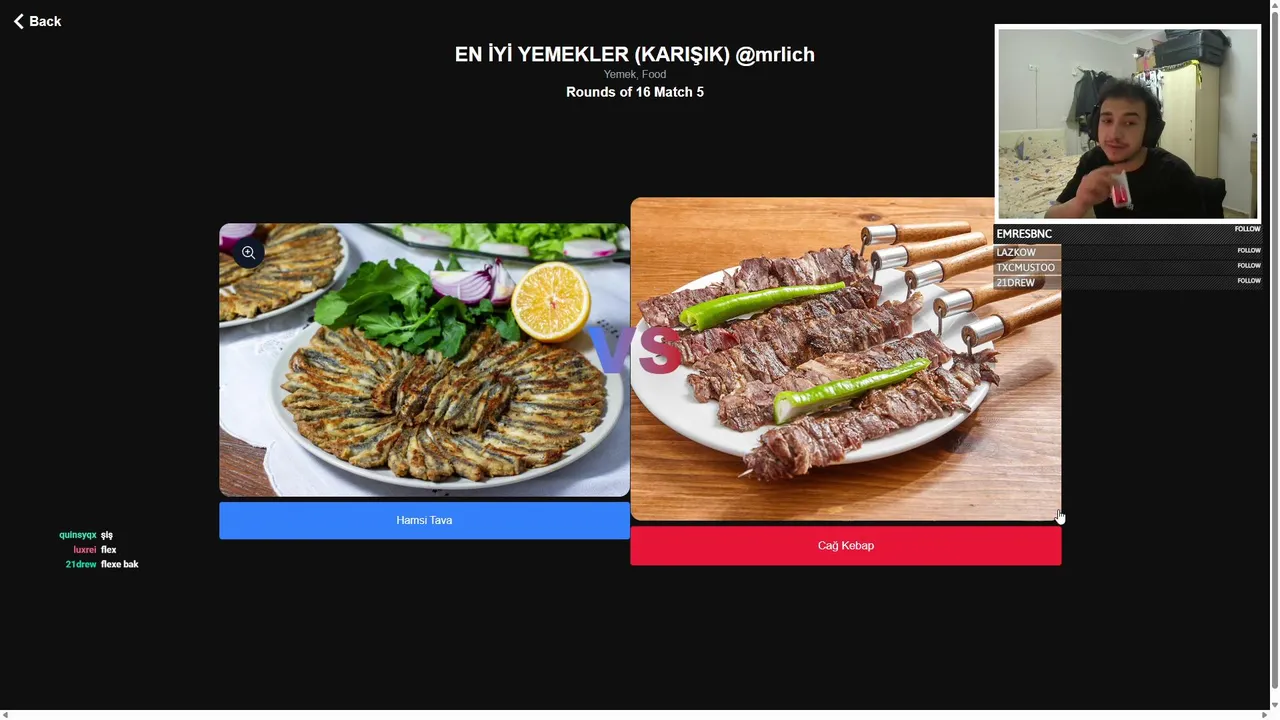Image resolution: width=1280 pixels, height=720 pixels.
Task: Follow EMRESBNC
Action: pyautogui.click(x=1247, y=229)
